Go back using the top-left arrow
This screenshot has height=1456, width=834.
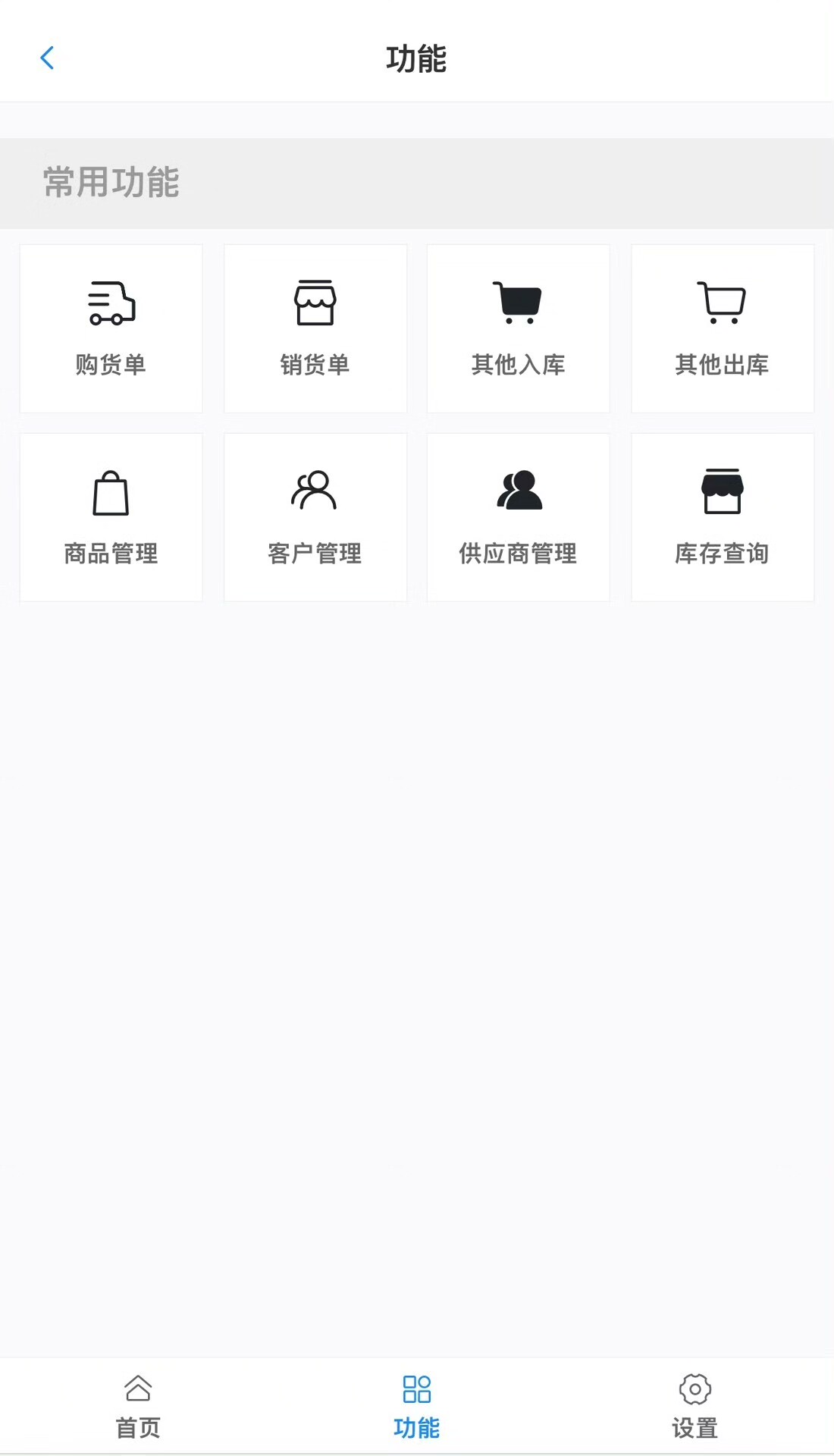click(47, 58)
